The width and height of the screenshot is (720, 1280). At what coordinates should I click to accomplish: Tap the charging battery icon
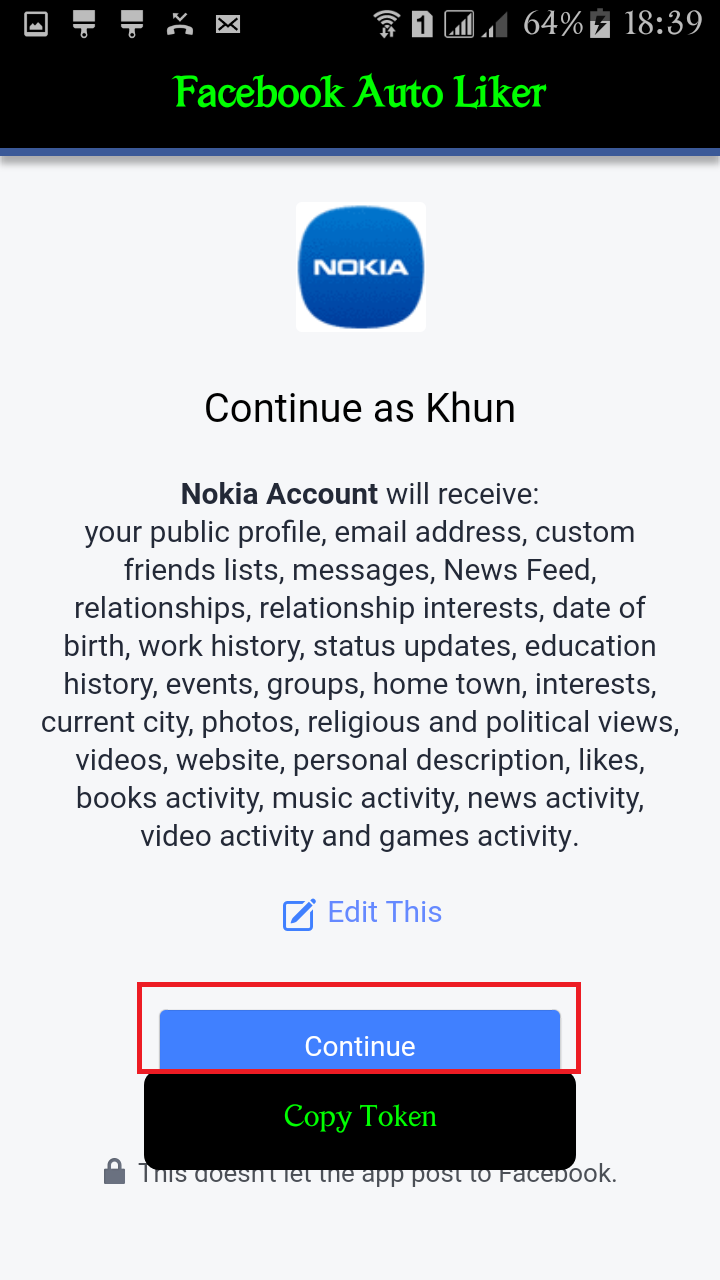click(601, 22)
